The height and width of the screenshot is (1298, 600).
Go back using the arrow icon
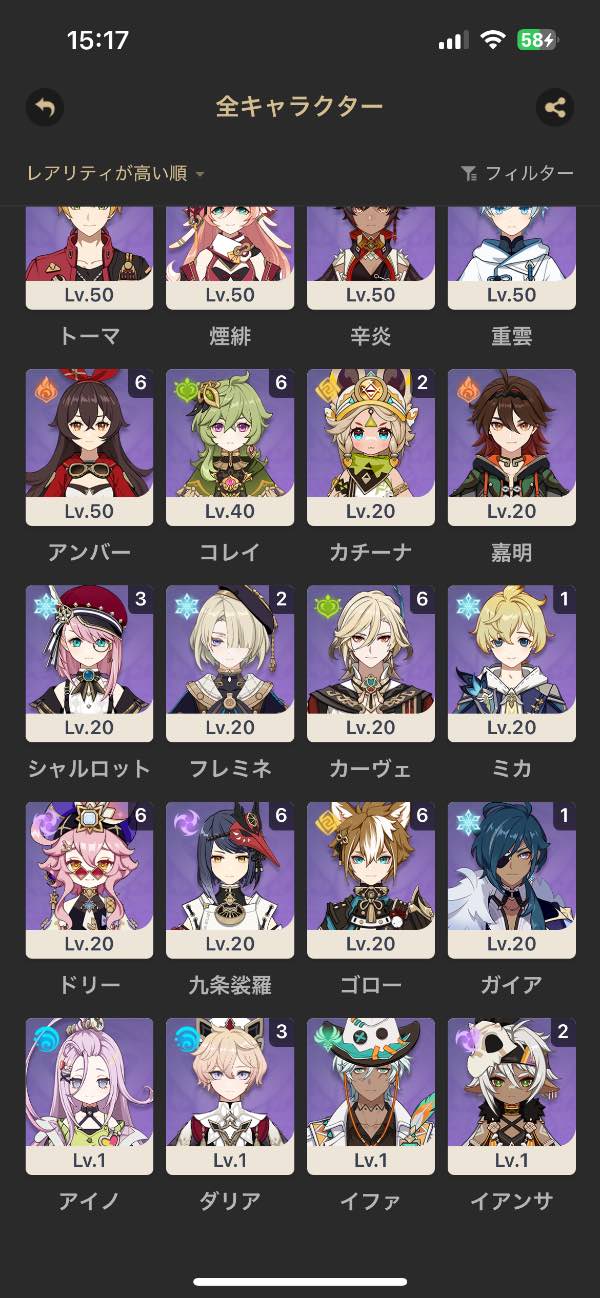pyautogui.click(x=45, y=107)
